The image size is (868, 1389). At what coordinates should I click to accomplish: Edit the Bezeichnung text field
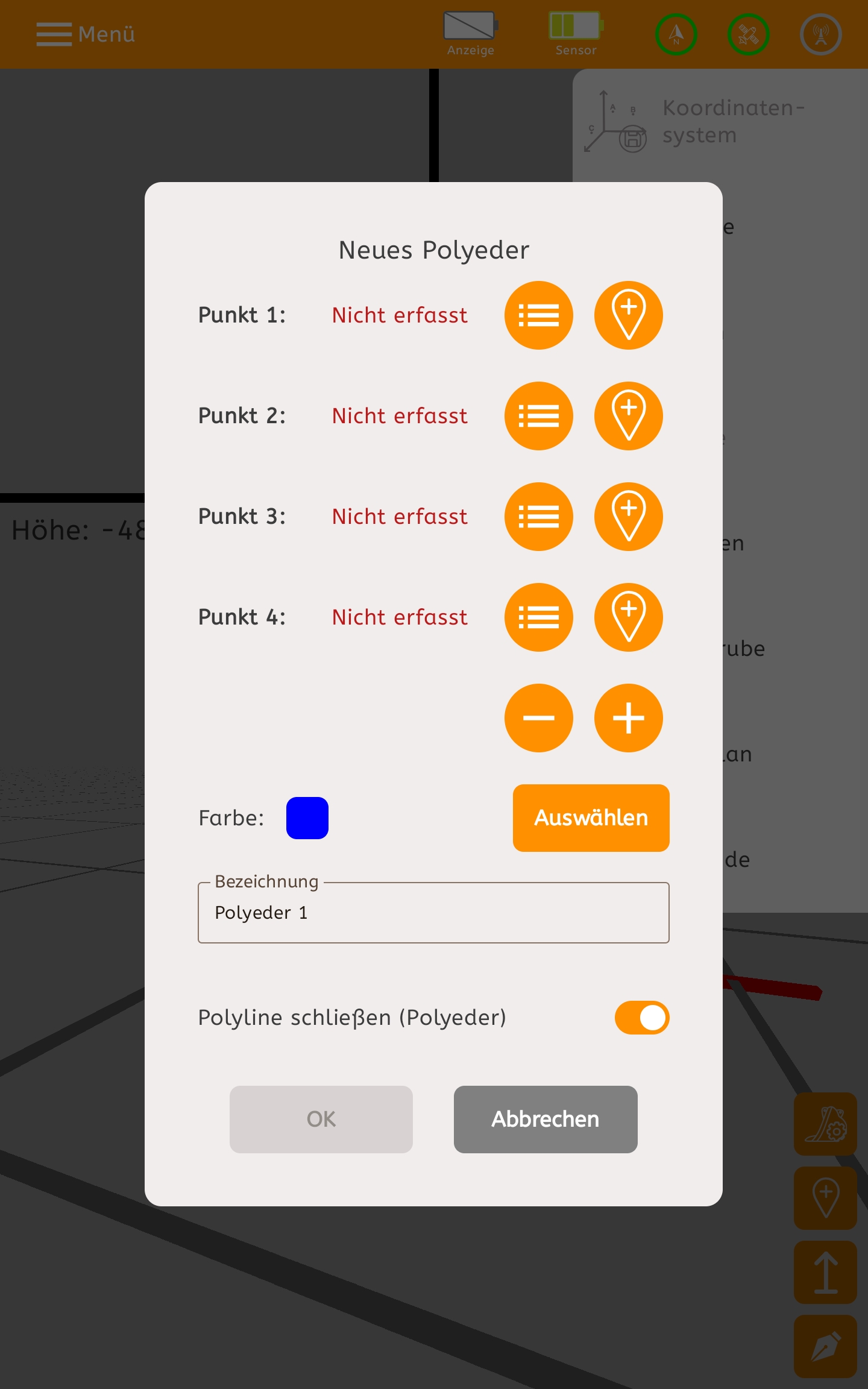[433, 913]
